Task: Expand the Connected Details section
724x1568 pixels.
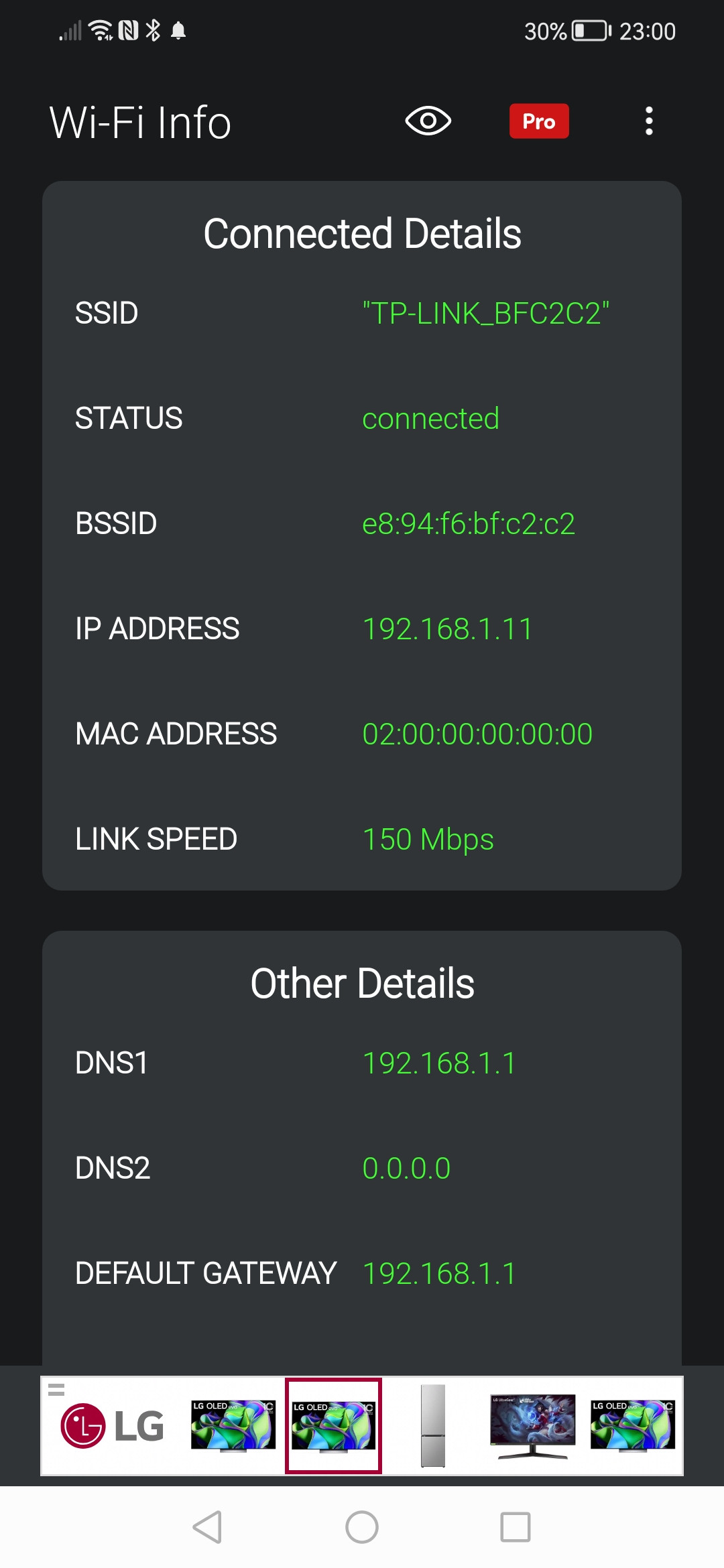Action: (x=362, y=234)
